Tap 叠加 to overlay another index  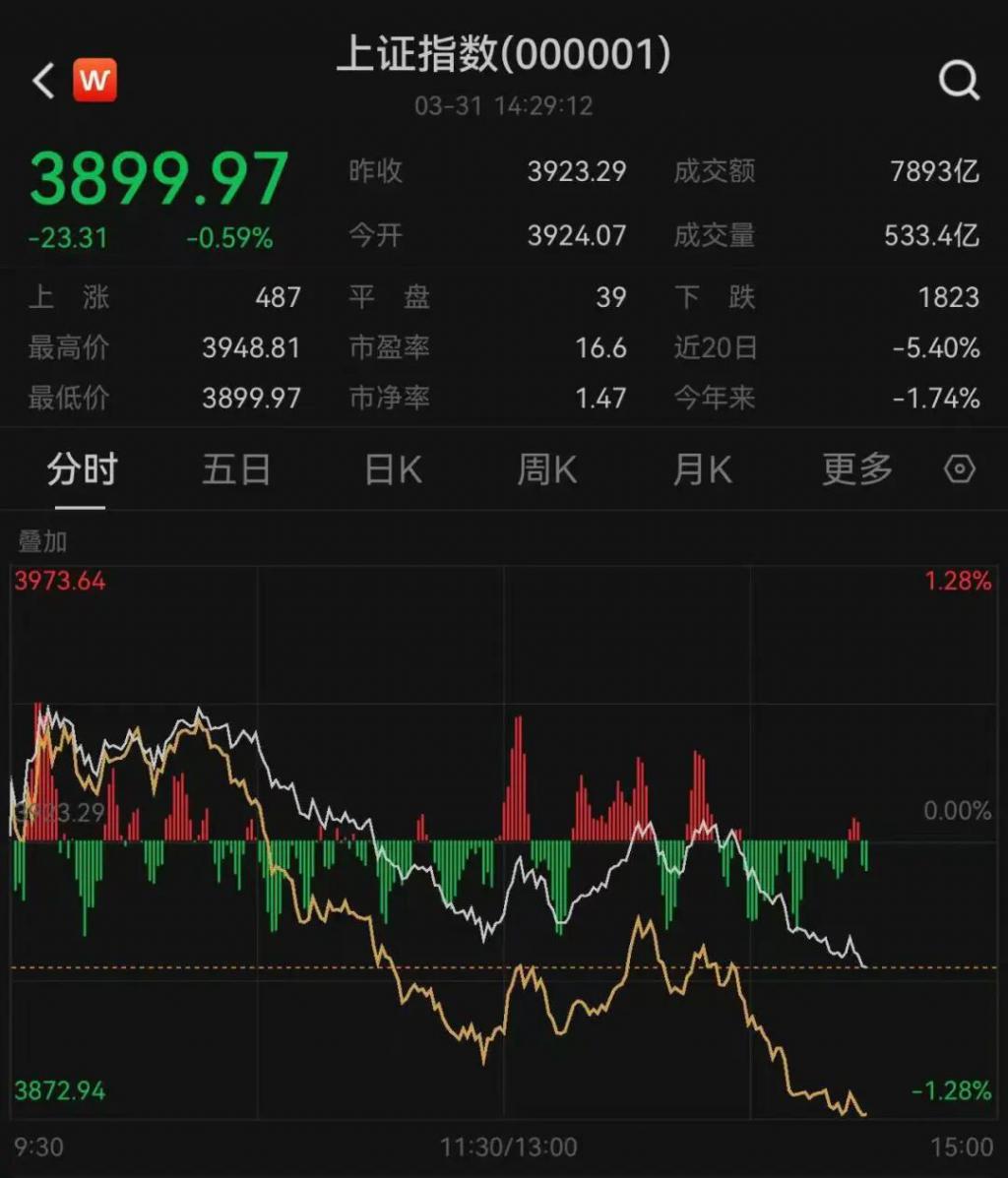pos(42,541)
